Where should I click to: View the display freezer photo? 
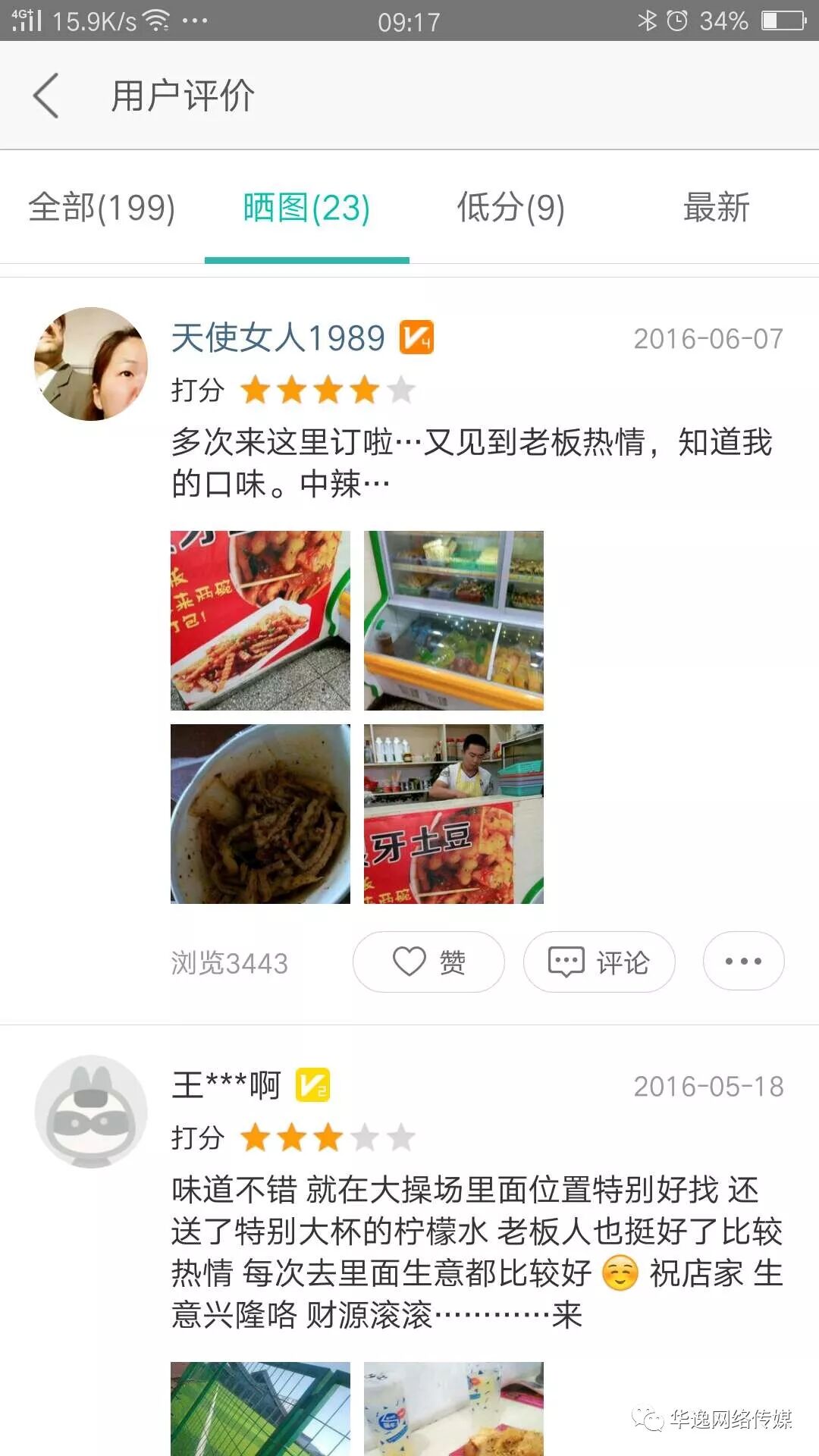click(453, 620)
